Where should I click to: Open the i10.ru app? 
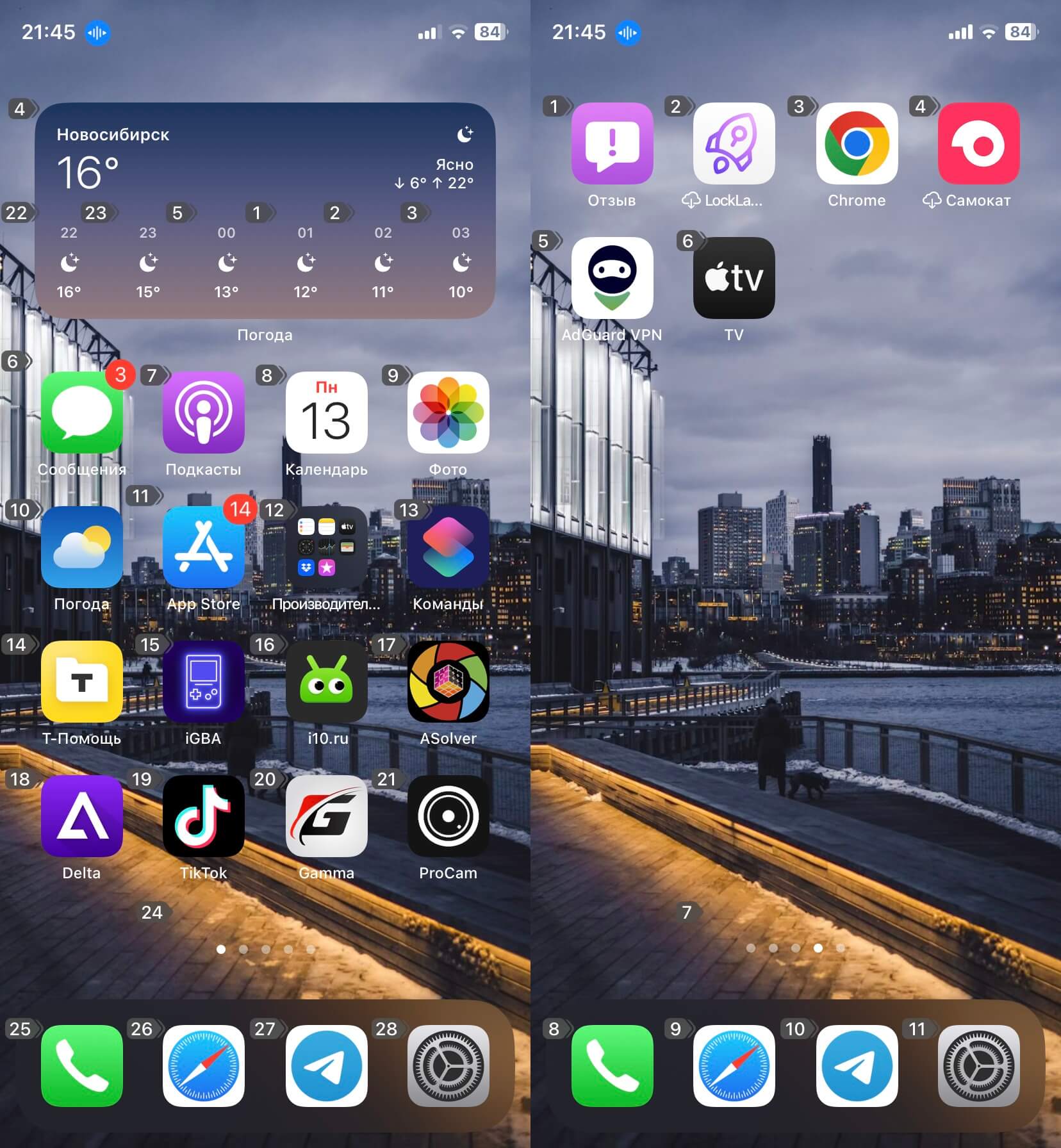coord(326,682)
